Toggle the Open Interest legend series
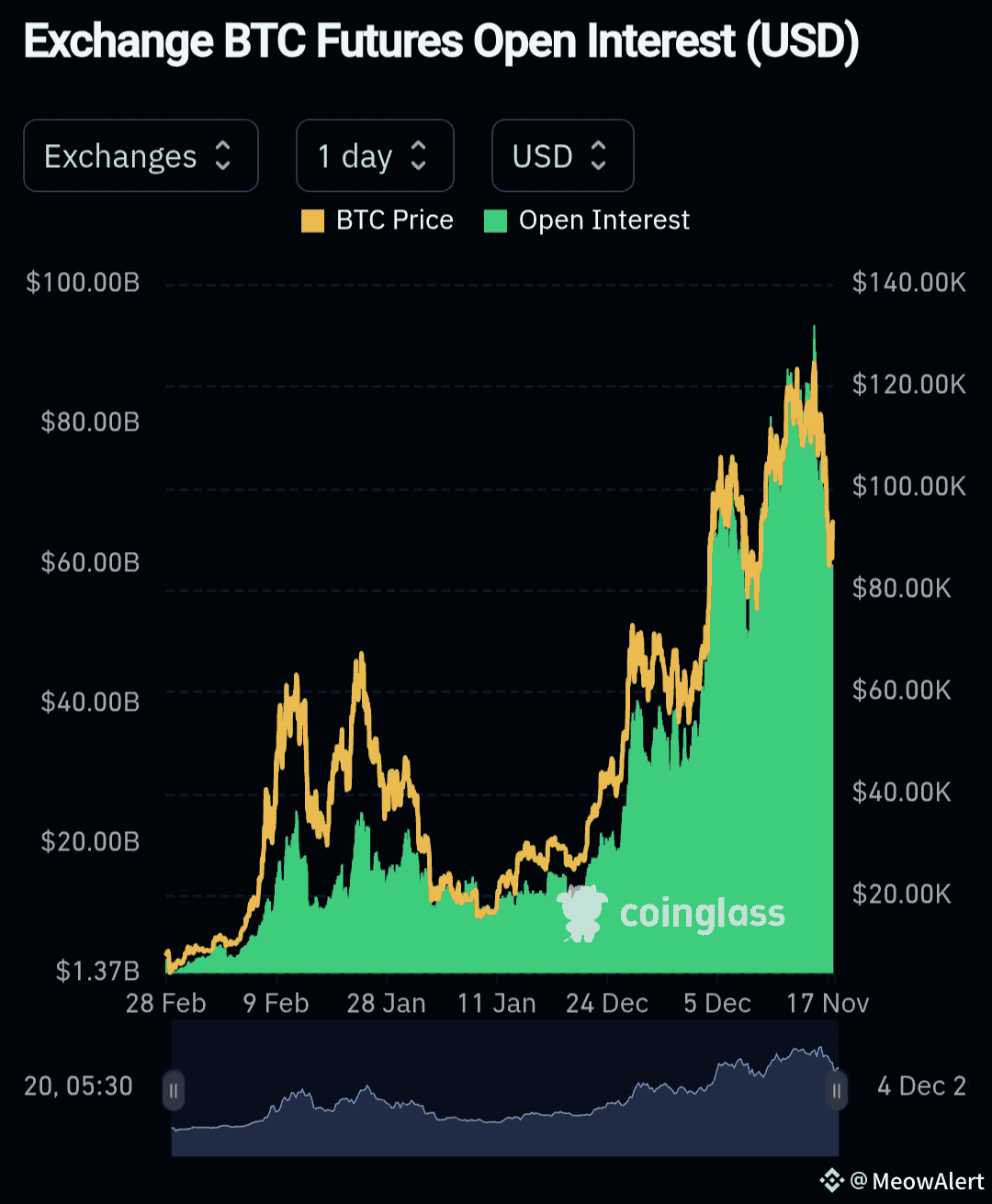The height and width of the screenshot is (1204, 992). [586, 220]
